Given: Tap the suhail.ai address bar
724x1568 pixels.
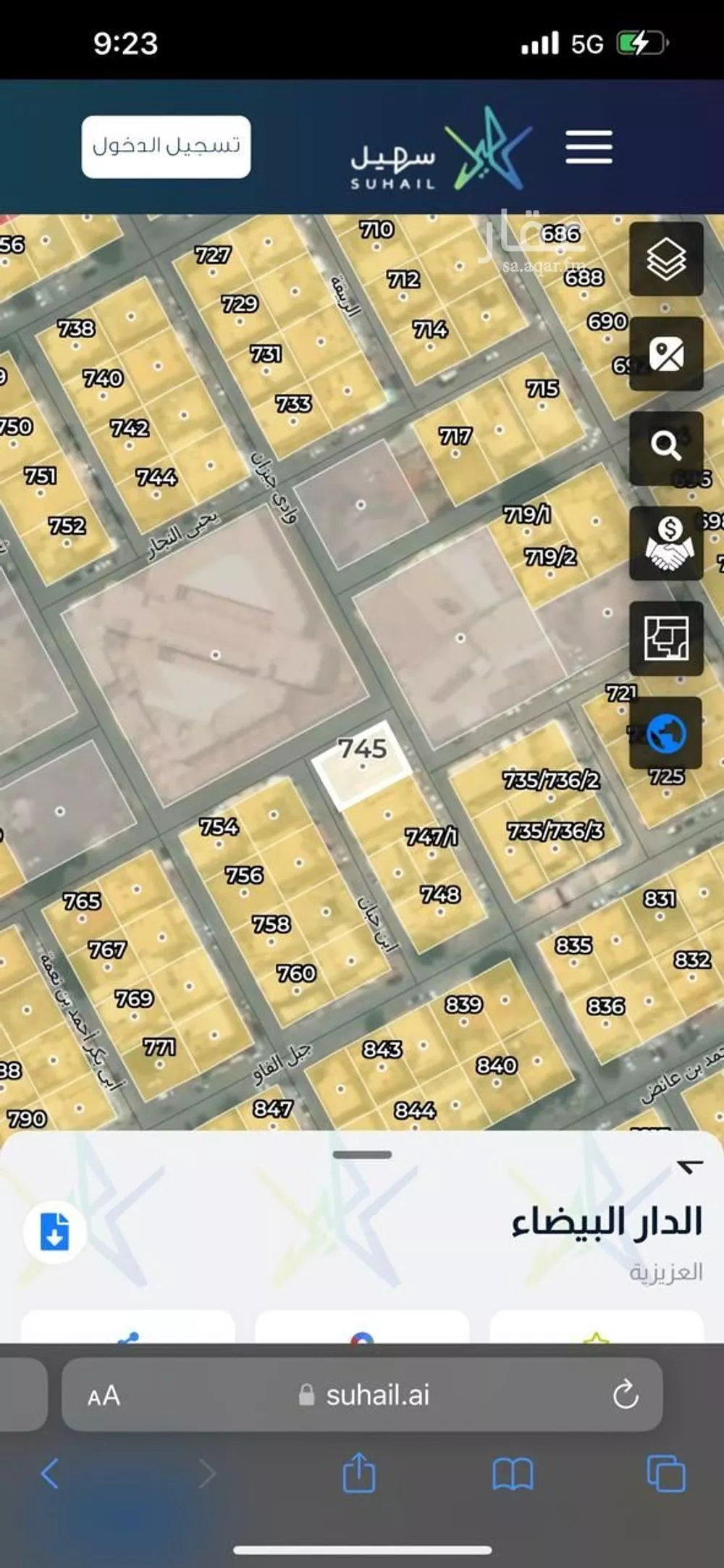Looking at the screenshot, I should click(376, 1394).
